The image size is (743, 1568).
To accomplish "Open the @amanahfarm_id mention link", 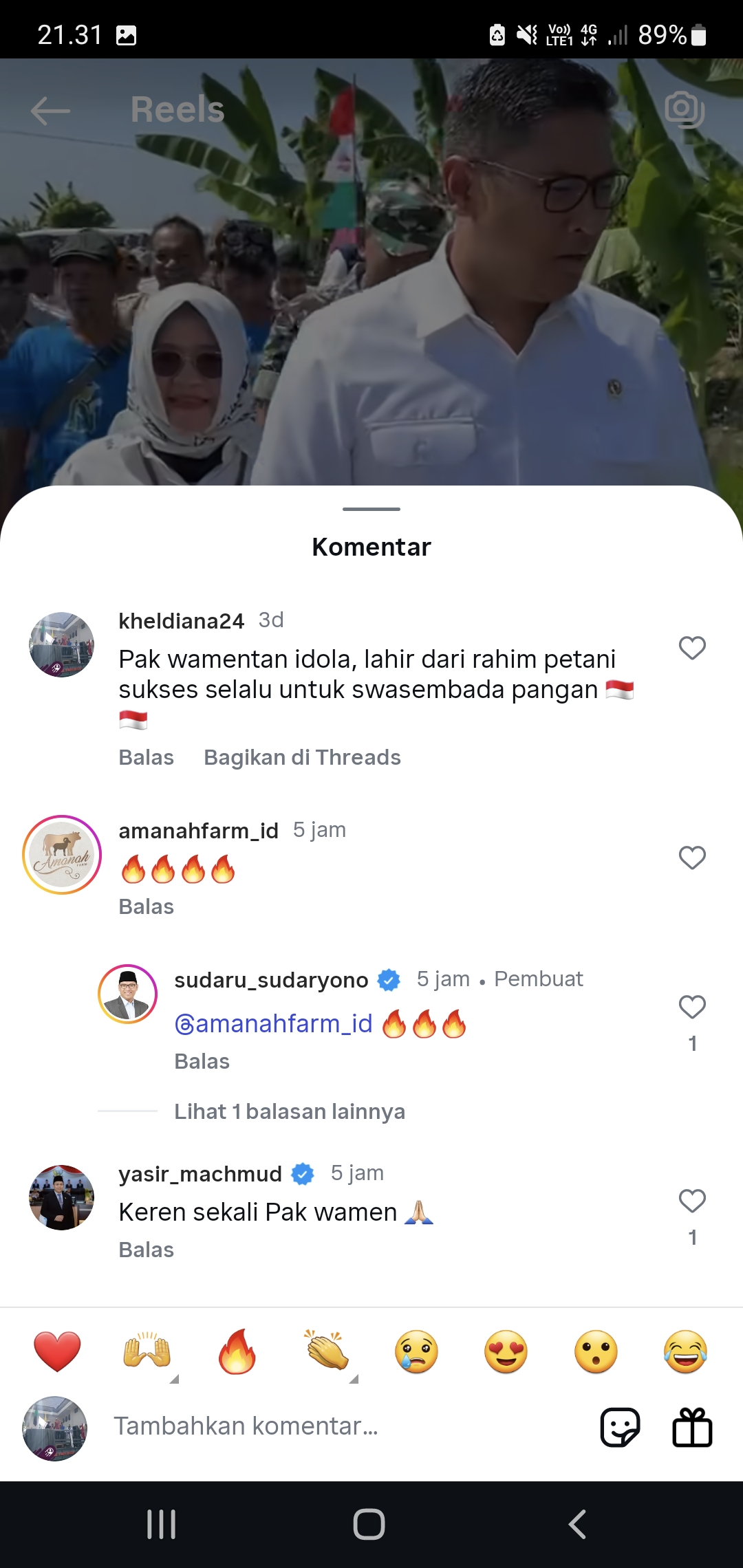I will (273, 1024).
